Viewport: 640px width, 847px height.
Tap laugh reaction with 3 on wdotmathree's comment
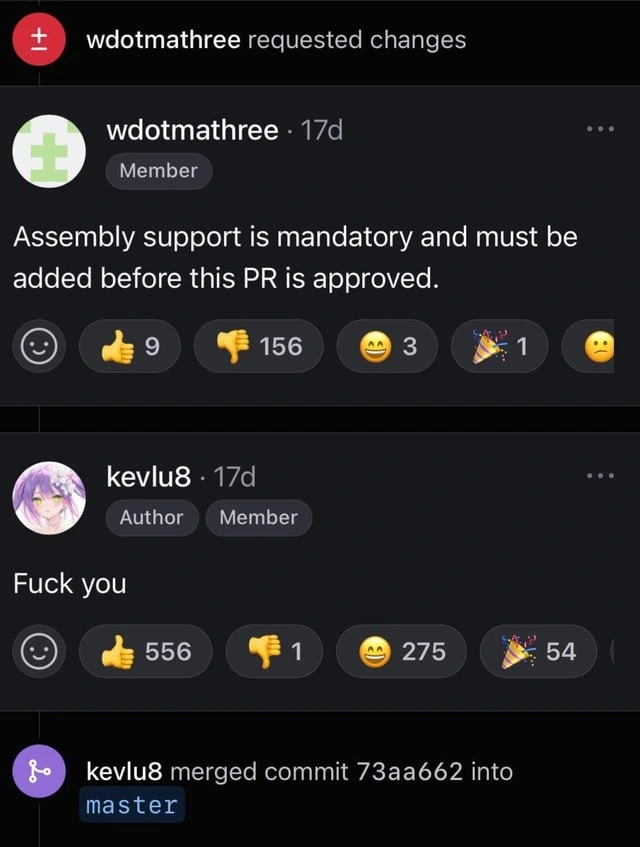(x=387, y=346)
